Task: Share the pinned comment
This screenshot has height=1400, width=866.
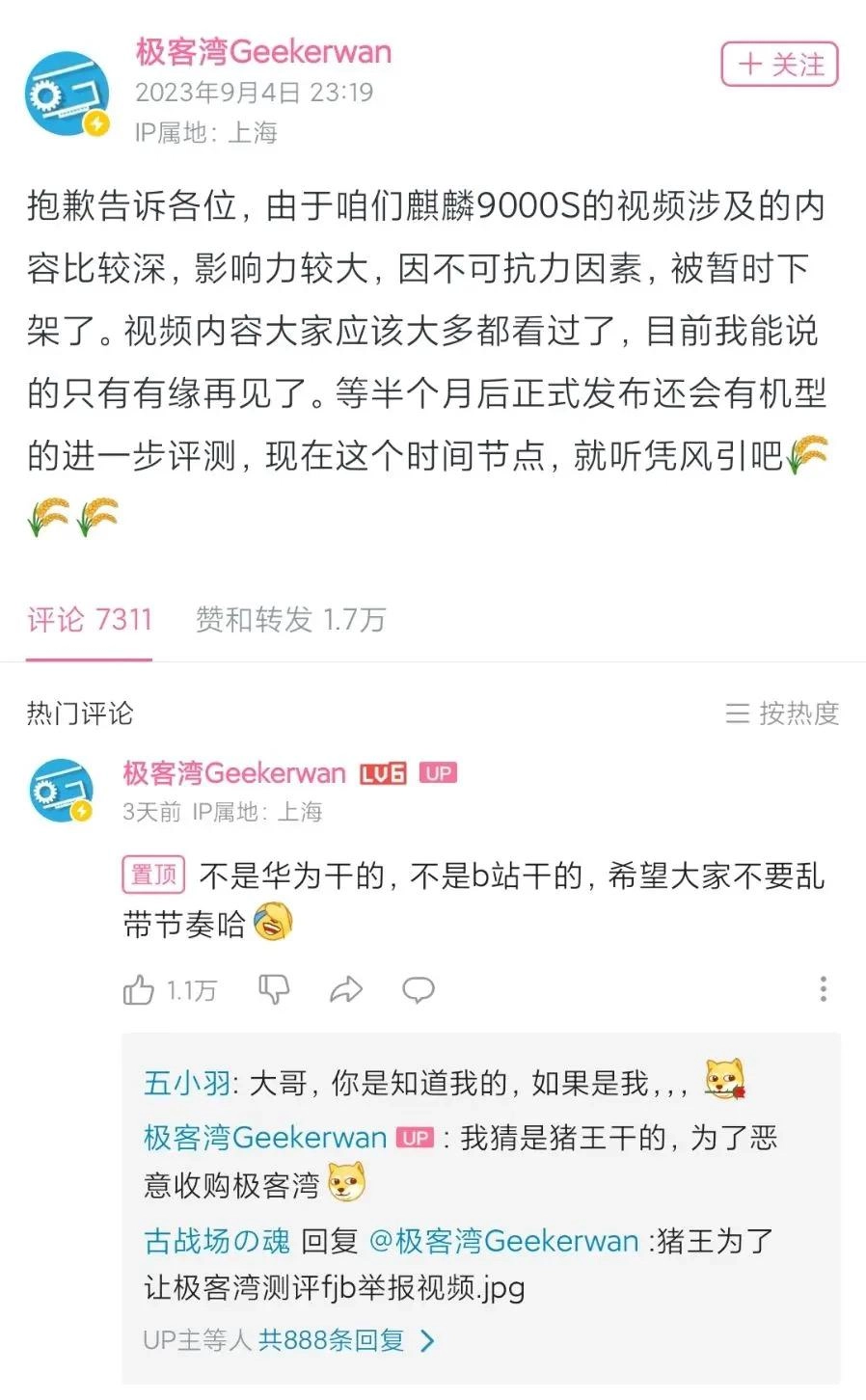Action: point(346,989)
